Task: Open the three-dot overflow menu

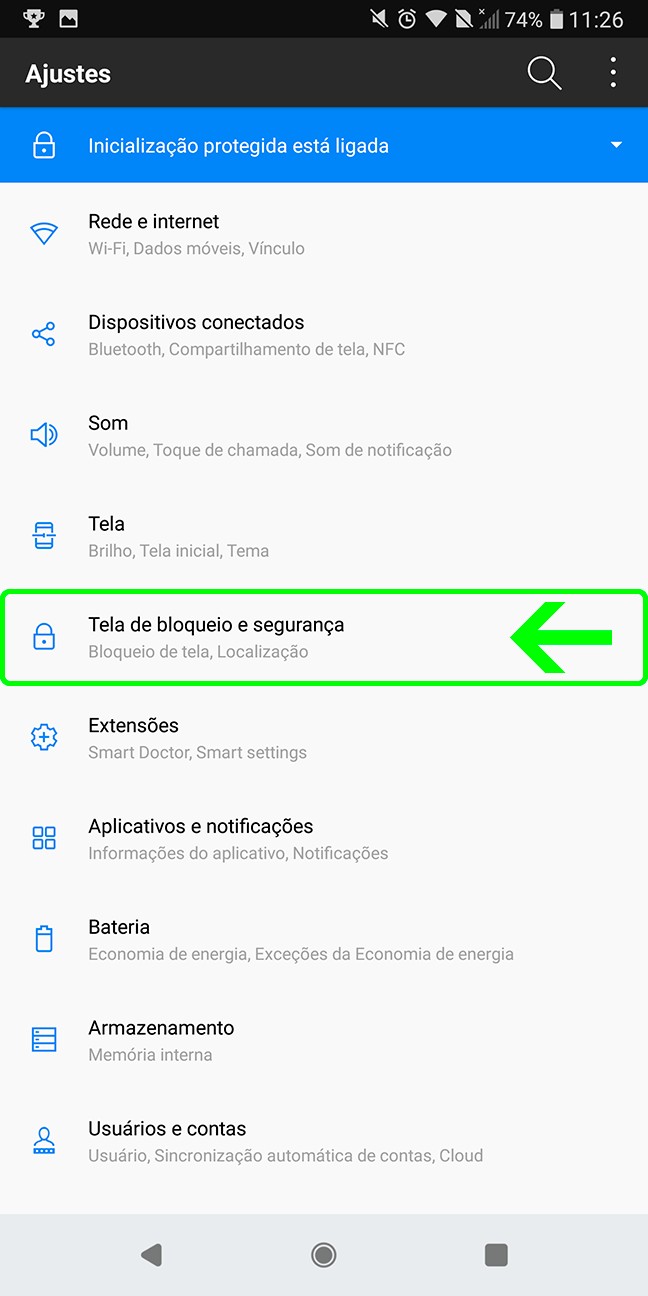Action: 613,73
